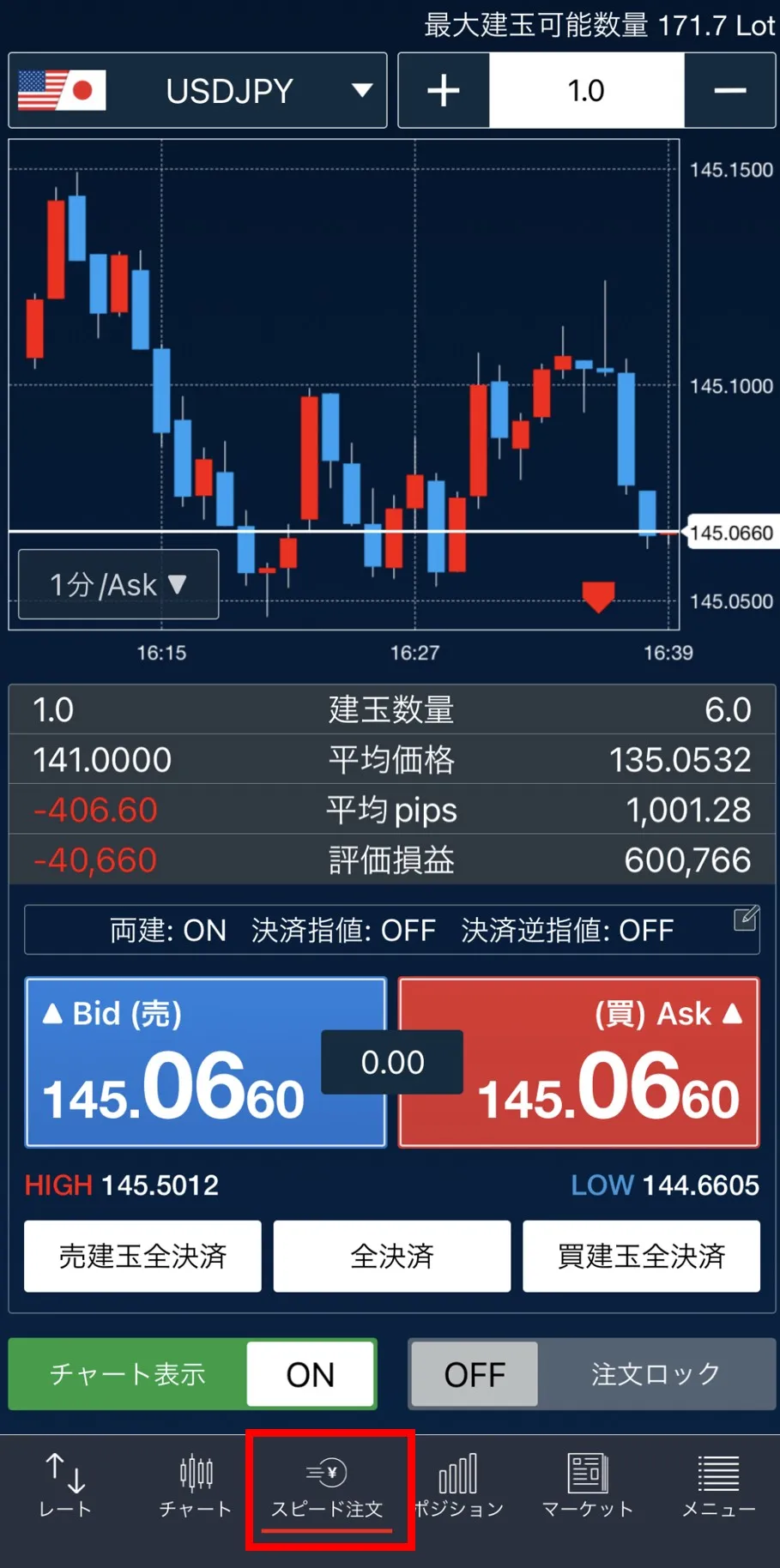Screen dimensions: 780x1568
Task: Toggle the 注文ロック order lock
Action: (x=592, y=1375)
